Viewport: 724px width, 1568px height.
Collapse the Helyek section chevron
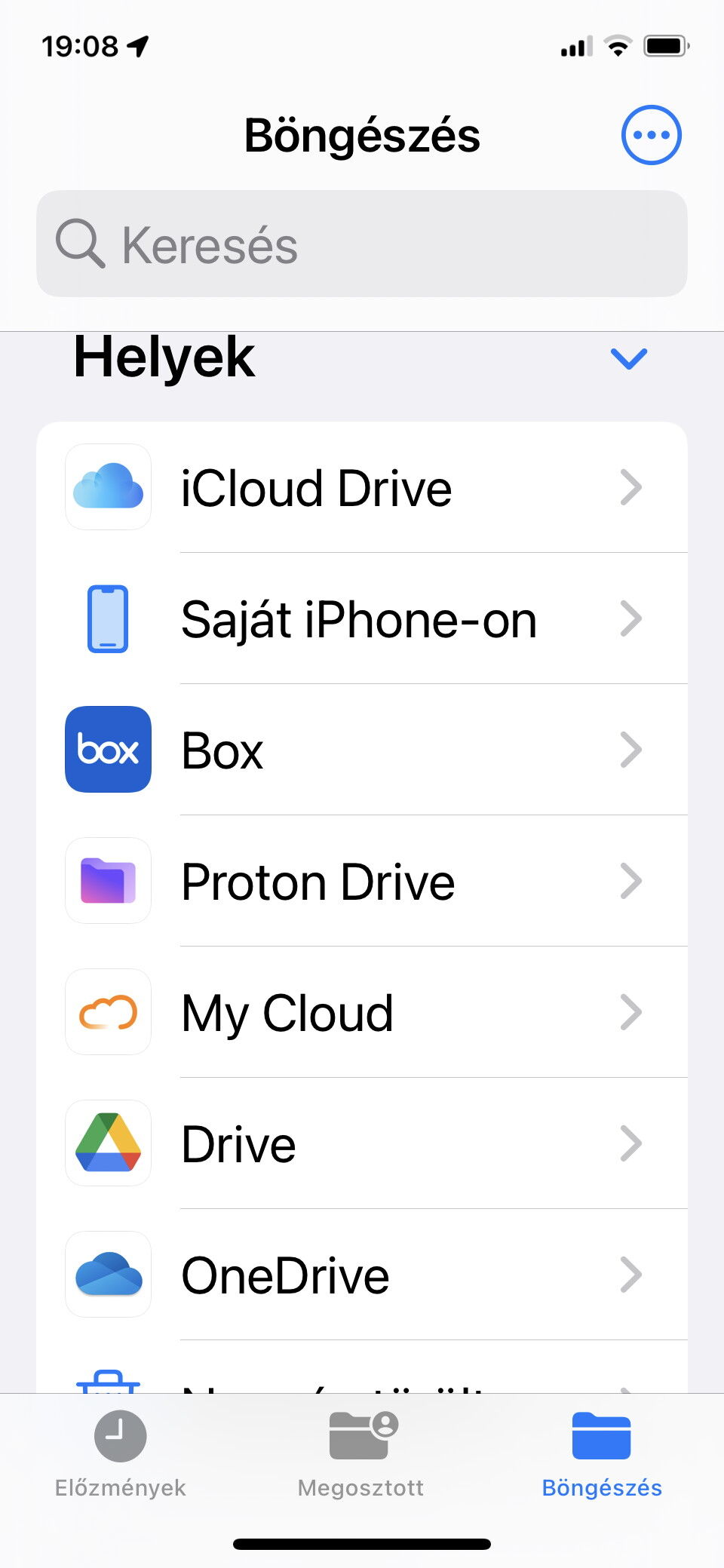coord(629,358)
